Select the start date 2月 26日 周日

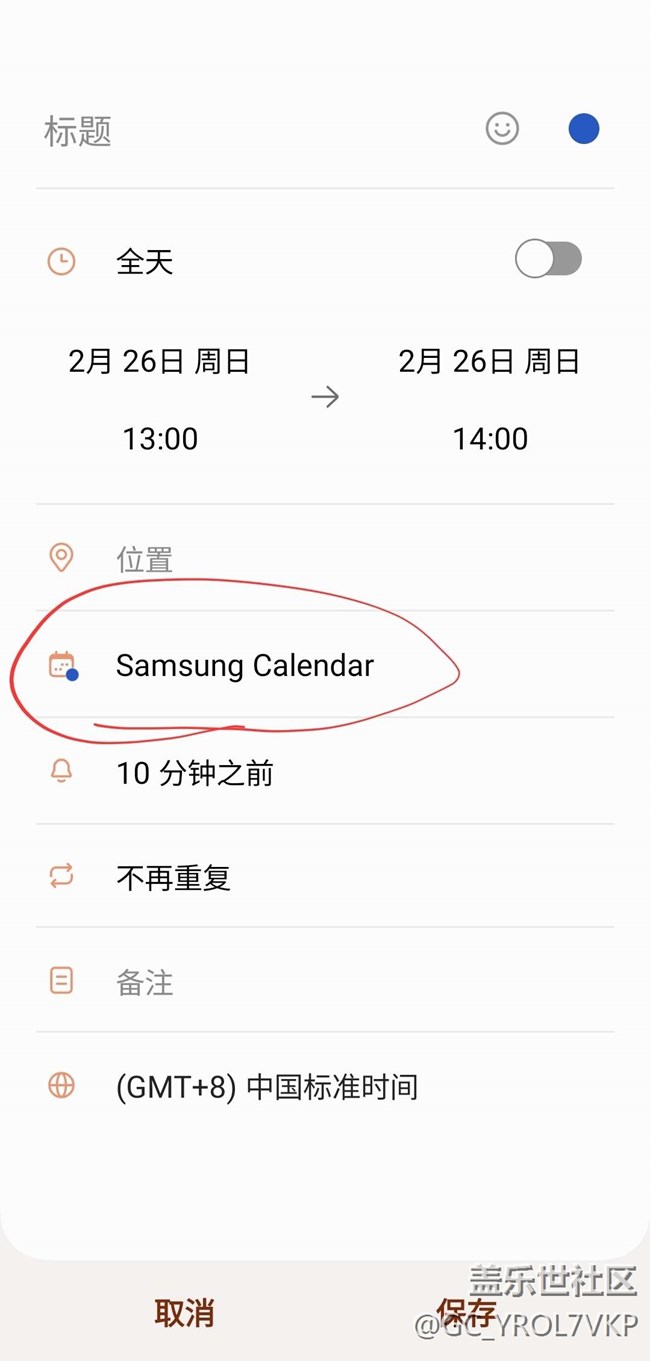159,361
